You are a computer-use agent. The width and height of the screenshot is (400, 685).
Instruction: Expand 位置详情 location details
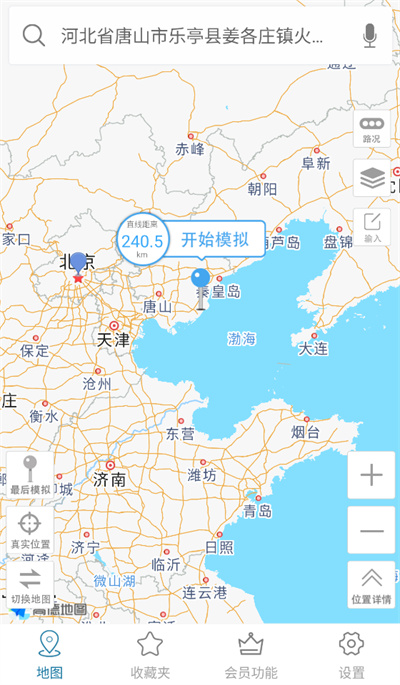[x=371, y=585]
